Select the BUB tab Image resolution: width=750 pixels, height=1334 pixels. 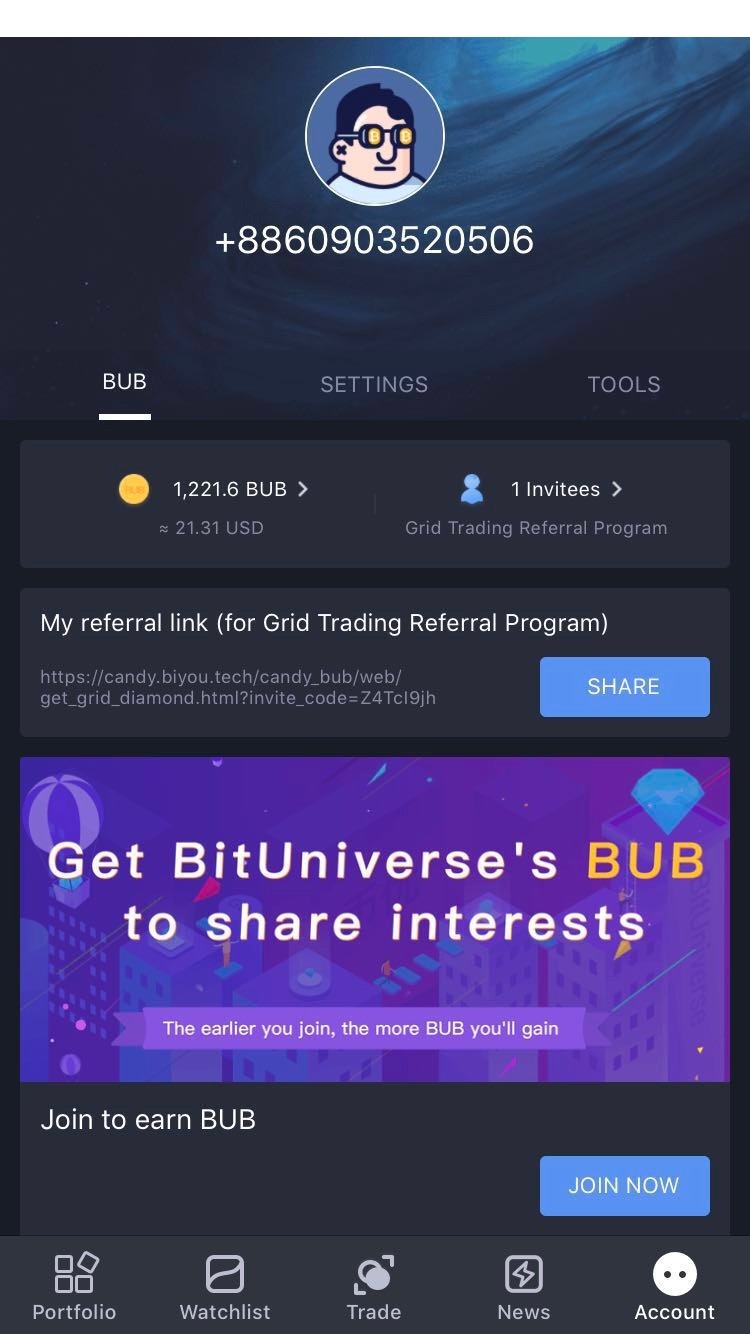pyautogui.click(x=124, y=382)
